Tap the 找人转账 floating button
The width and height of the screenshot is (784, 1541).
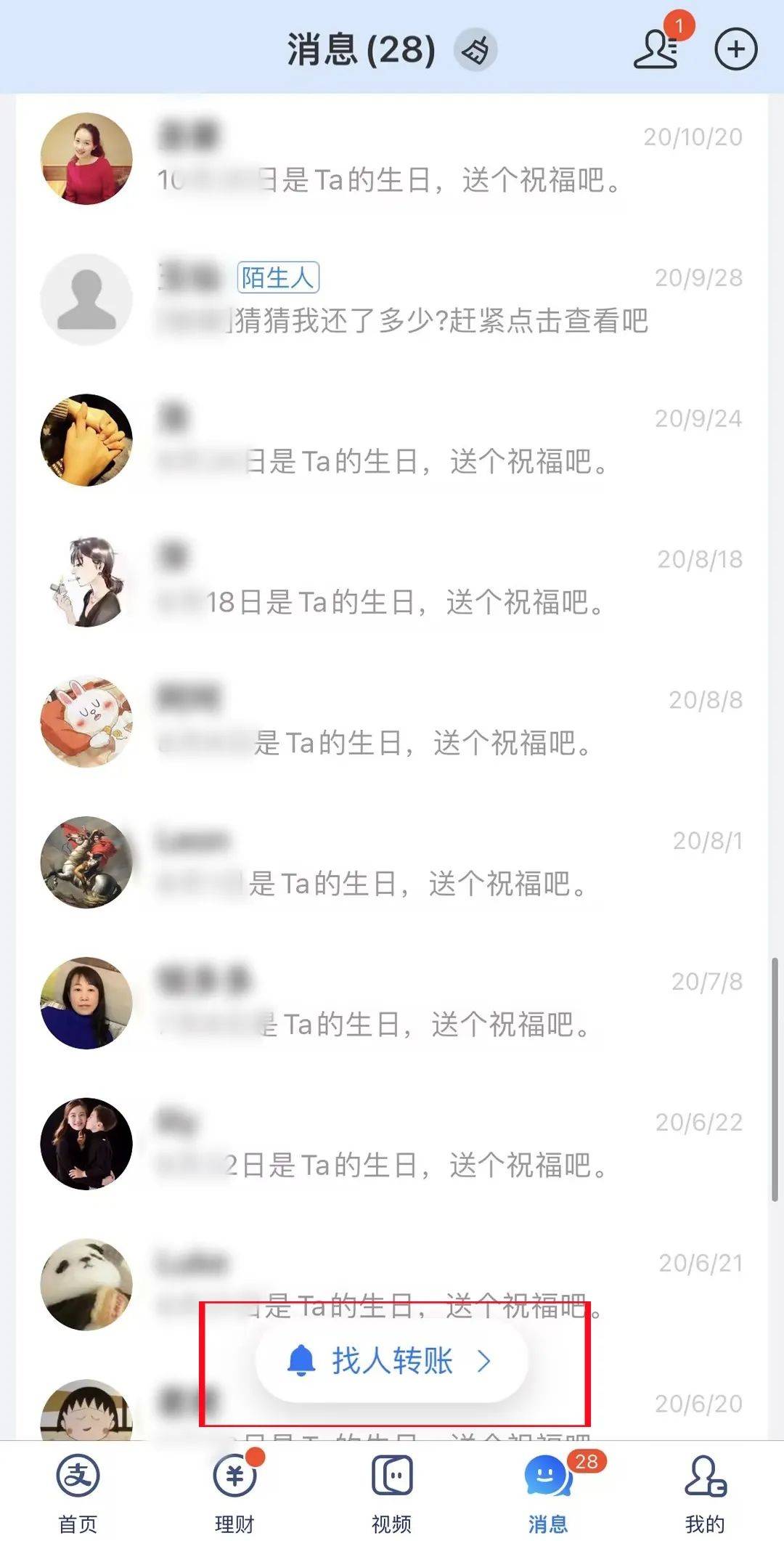click(392, 1361)
